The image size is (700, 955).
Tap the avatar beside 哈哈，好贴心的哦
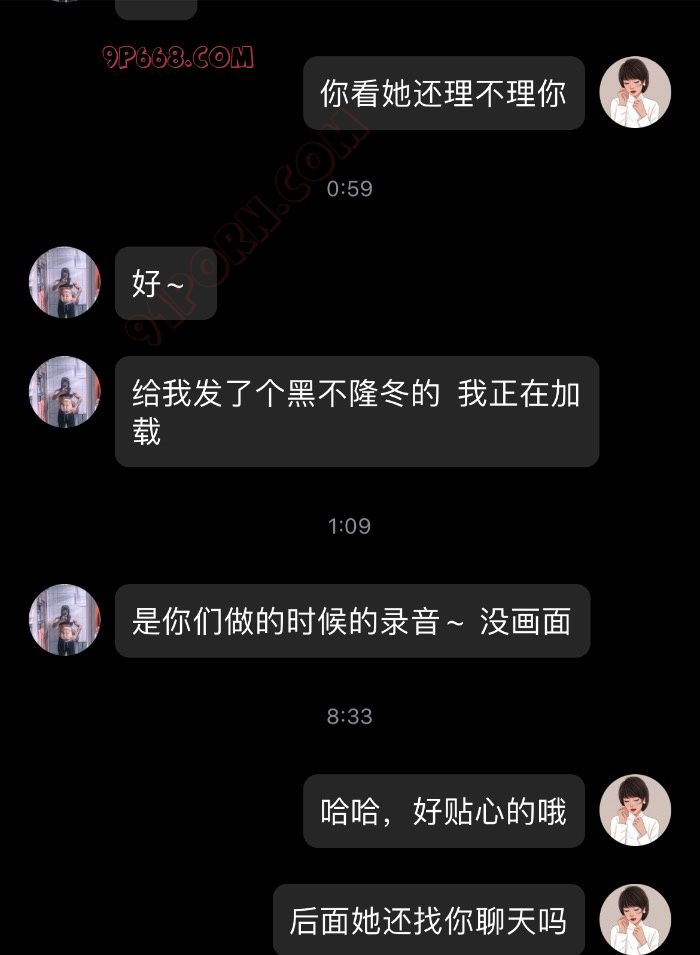[x=634, y=810]
